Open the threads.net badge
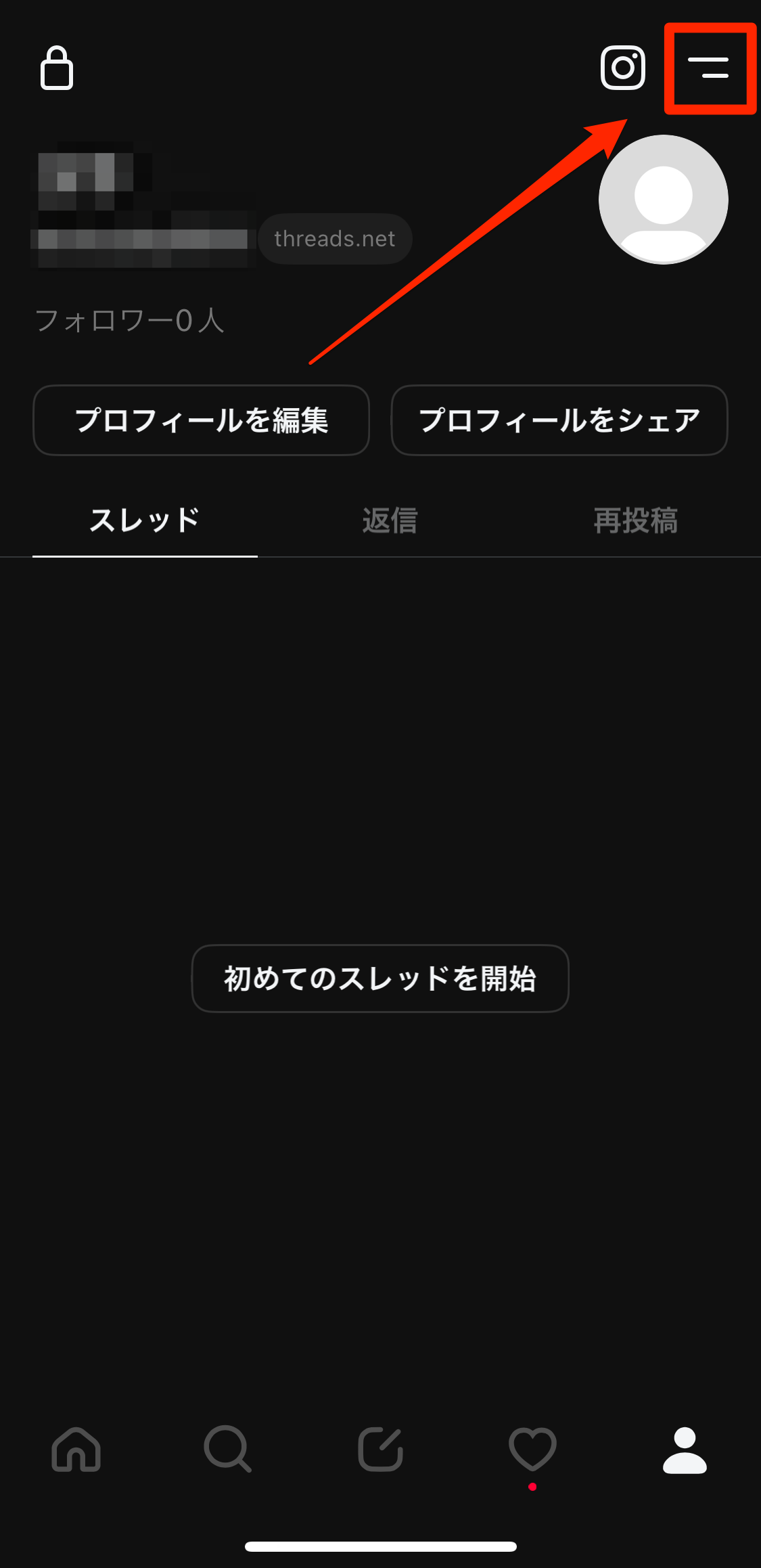The width and height of the screenshot is (761, 1568). tap(335, 238)
